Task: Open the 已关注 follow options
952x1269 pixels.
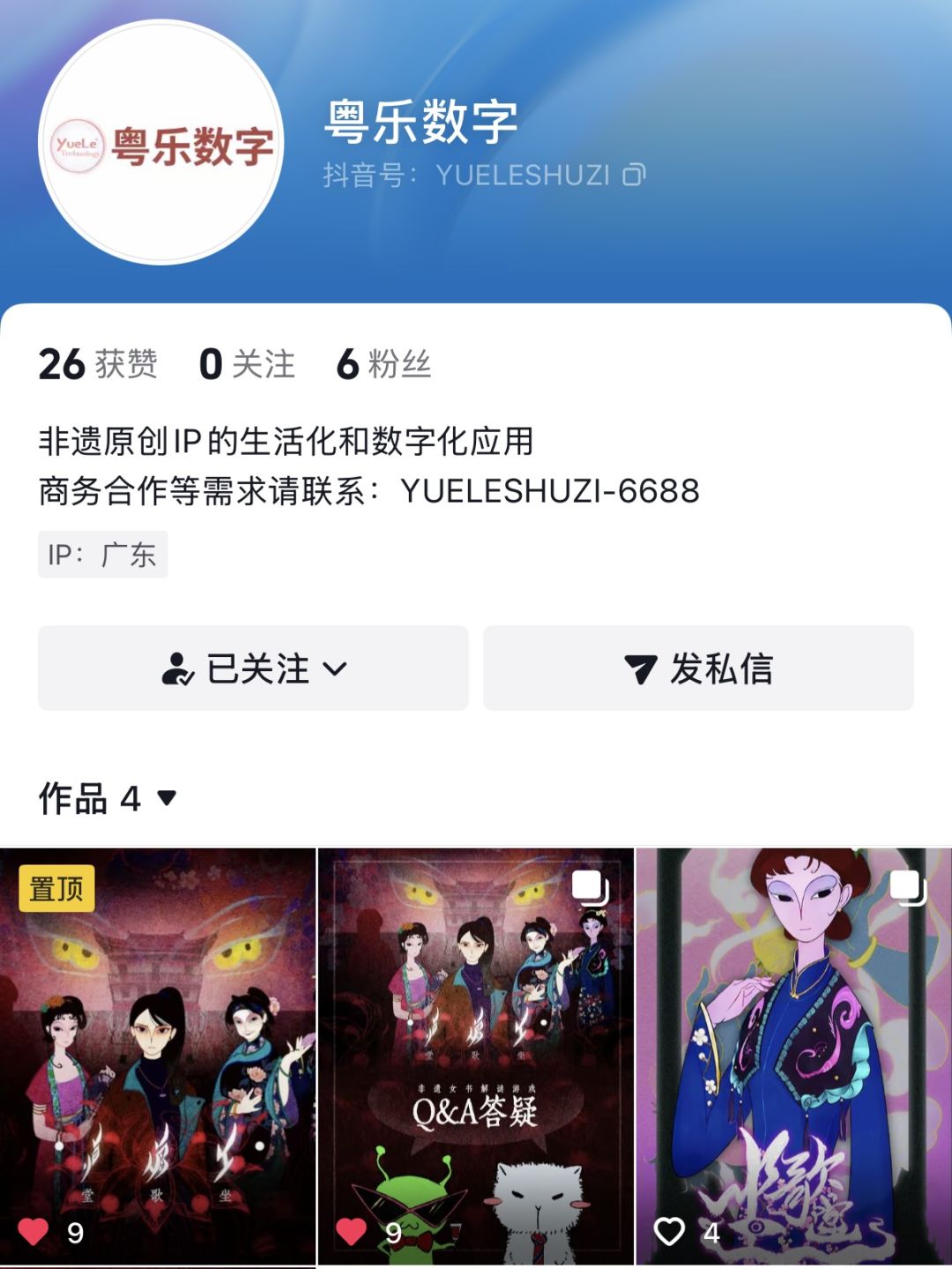Action: [253, 668]
